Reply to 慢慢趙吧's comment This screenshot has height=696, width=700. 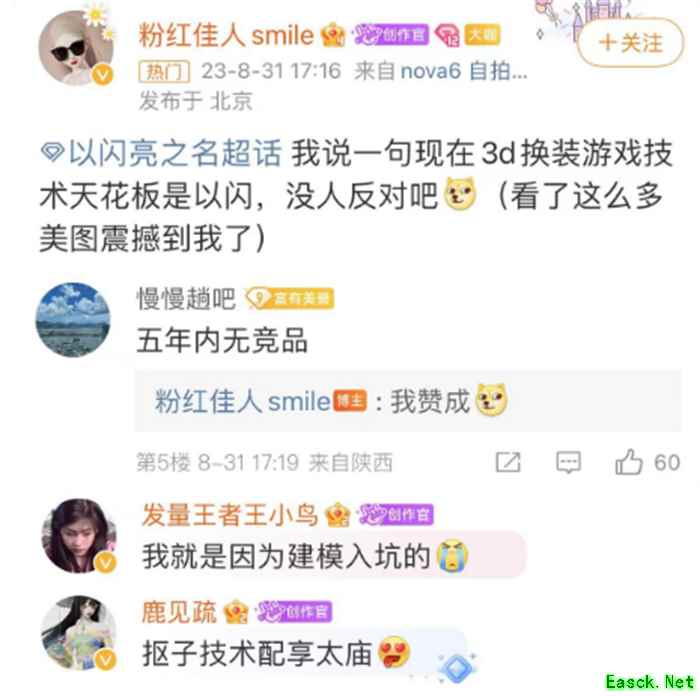point(568,462)
